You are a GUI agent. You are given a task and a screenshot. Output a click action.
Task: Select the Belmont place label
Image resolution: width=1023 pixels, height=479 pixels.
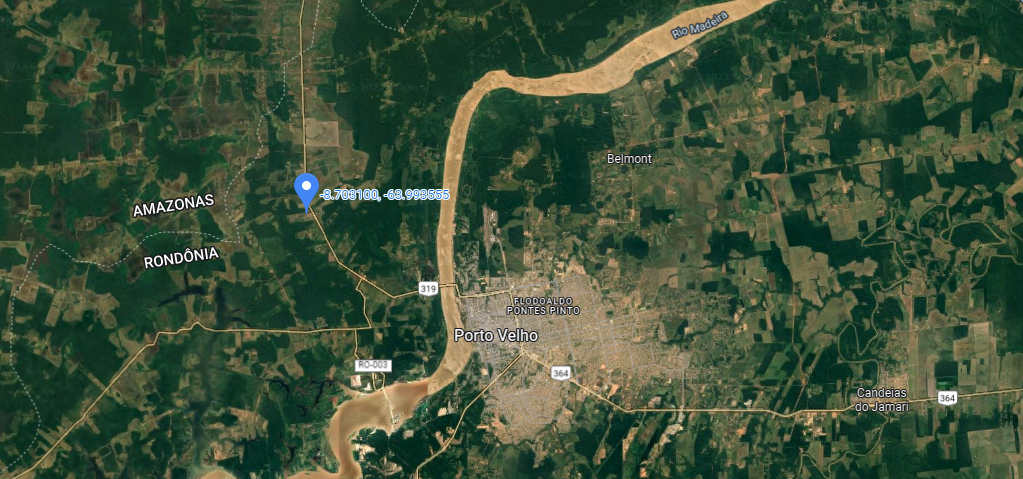click(629, 159)
